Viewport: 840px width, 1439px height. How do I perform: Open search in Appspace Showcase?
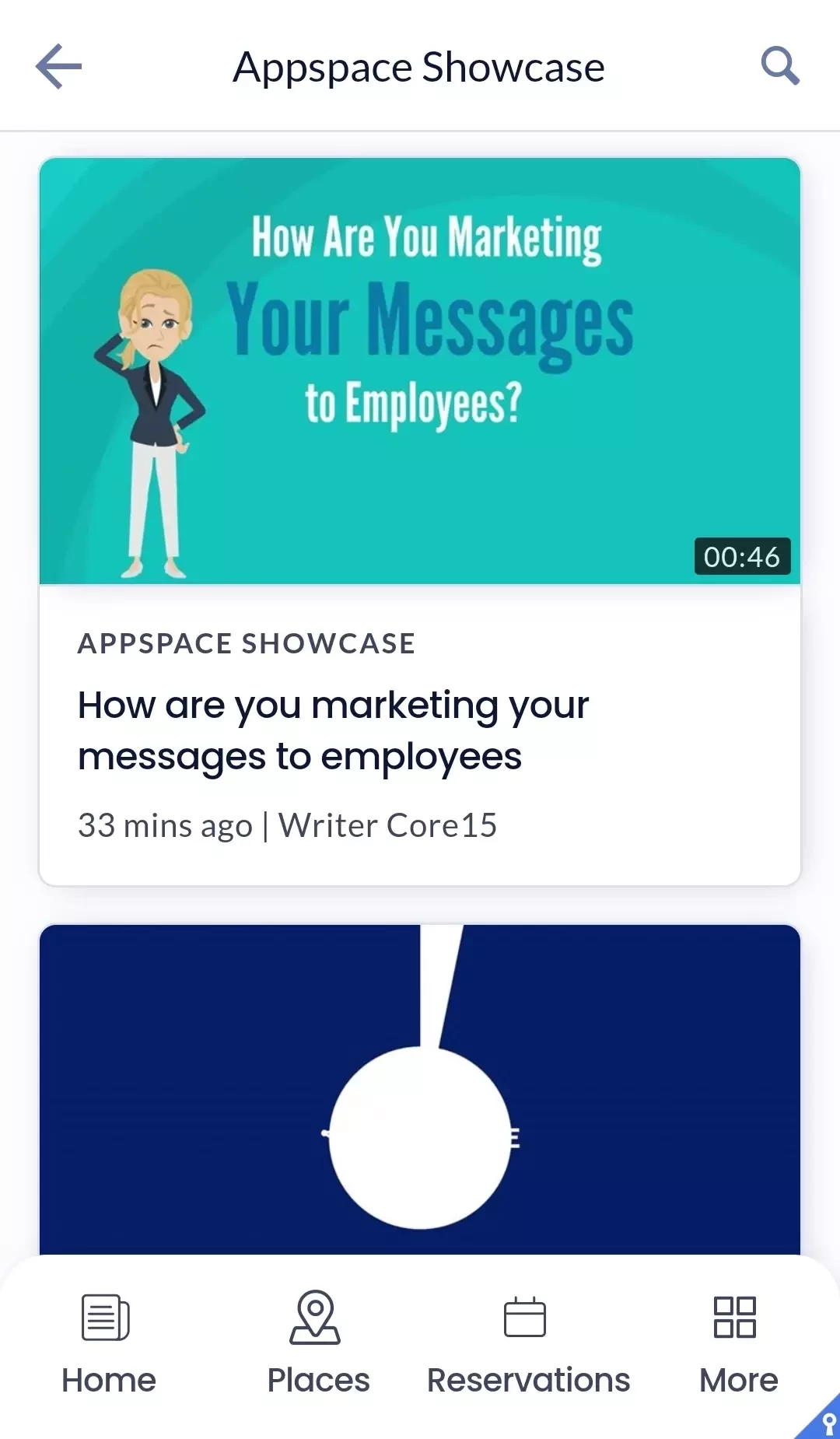click(779, 66)
